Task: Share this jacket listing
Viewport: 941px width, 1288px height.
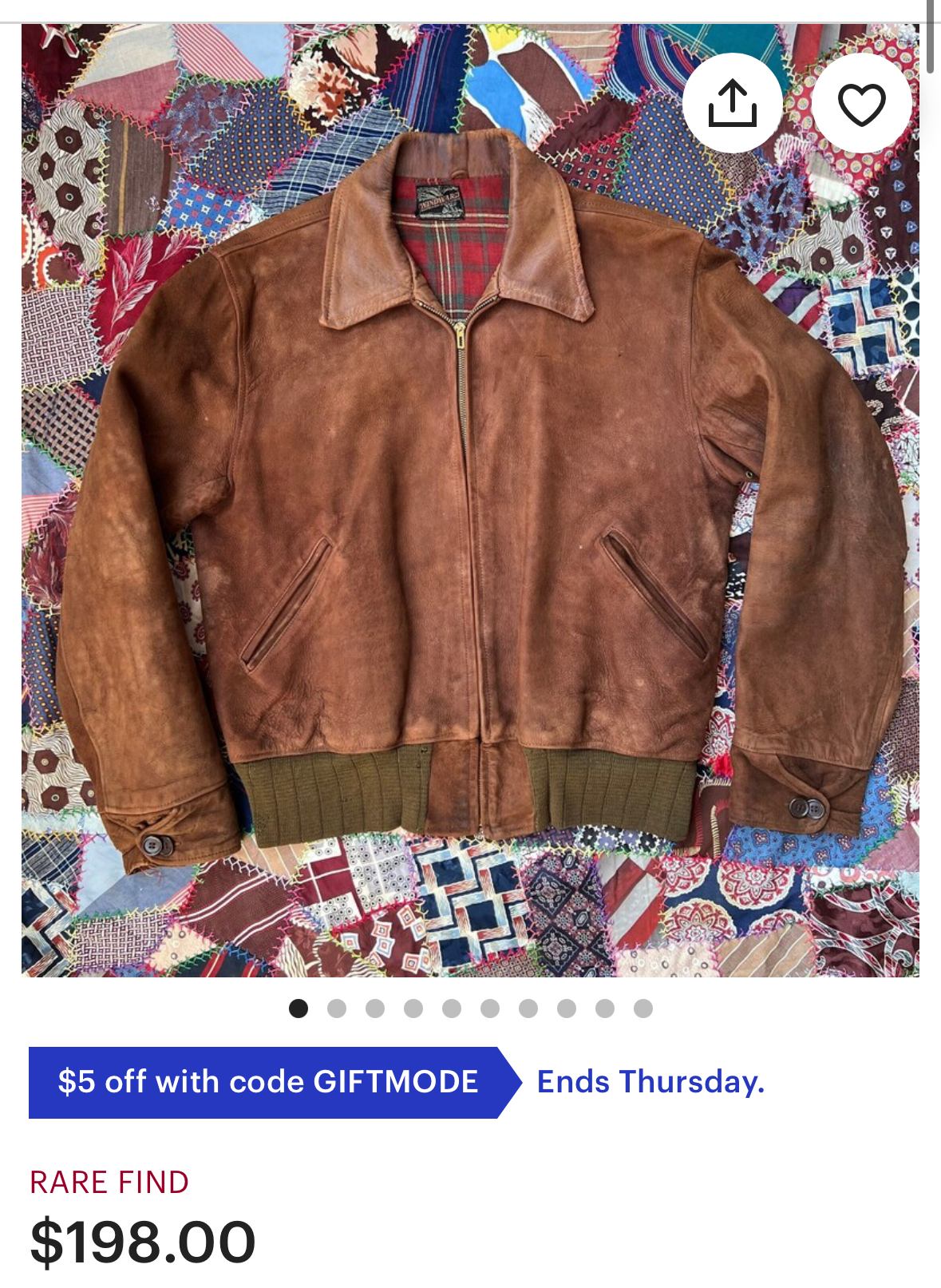Action: [x=732, y=103]
